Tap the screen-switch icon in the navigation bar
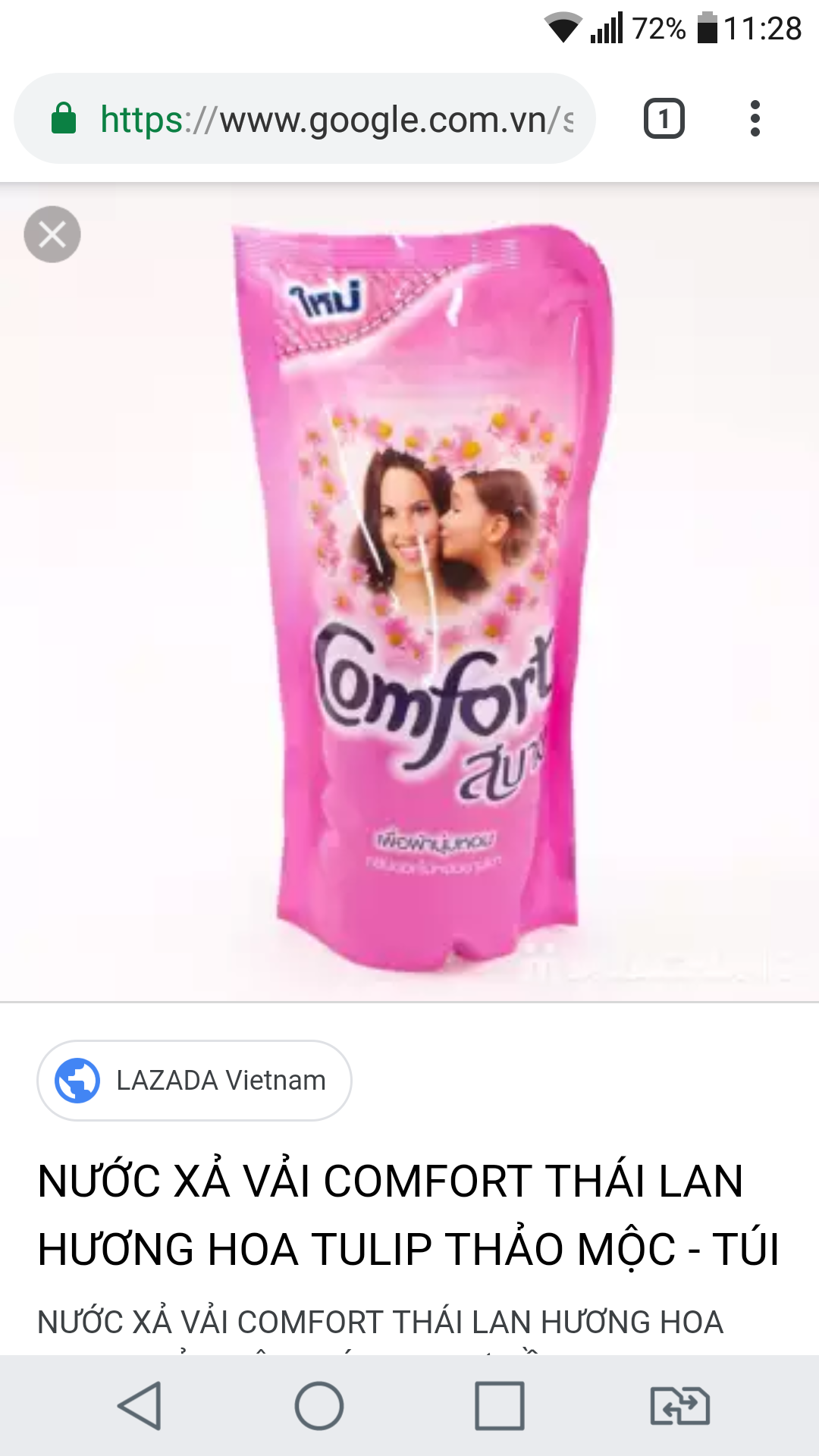 pyautogui.click(x=680, y=1405)
